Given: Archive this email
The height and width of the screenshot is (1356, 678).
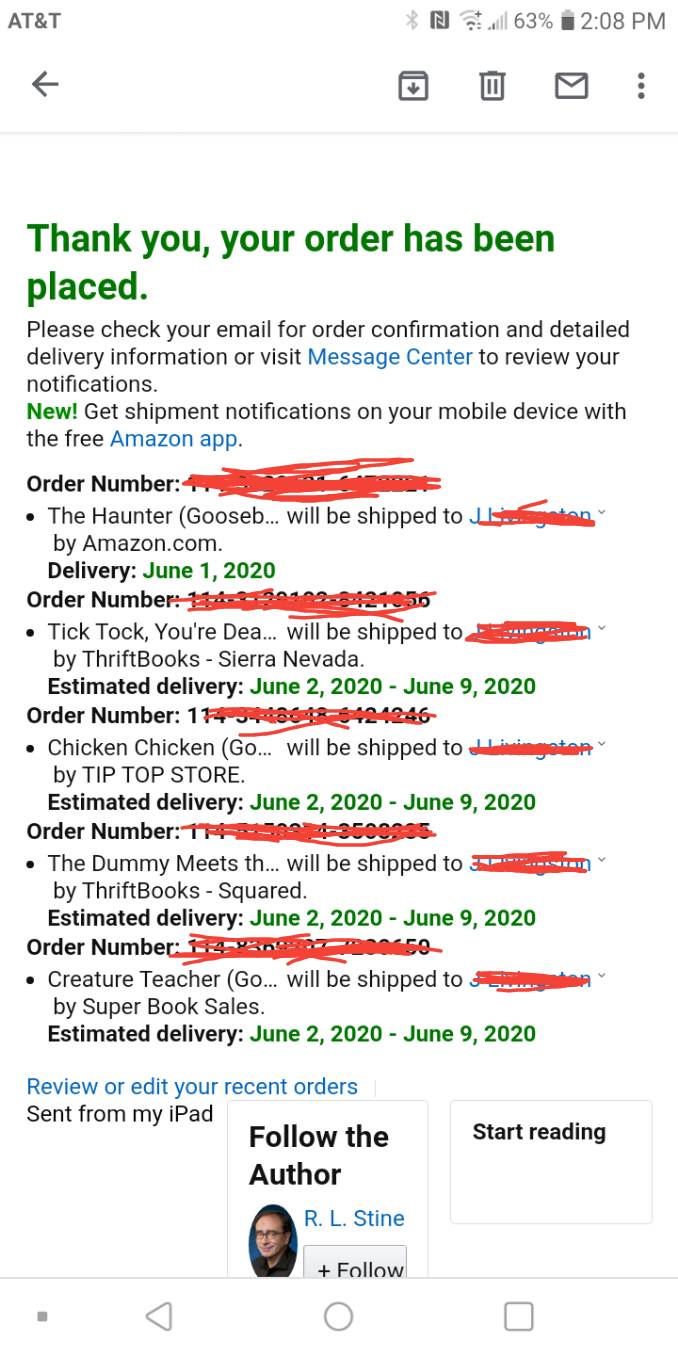Looking at the screenshot, I should [x=413, y=86].
